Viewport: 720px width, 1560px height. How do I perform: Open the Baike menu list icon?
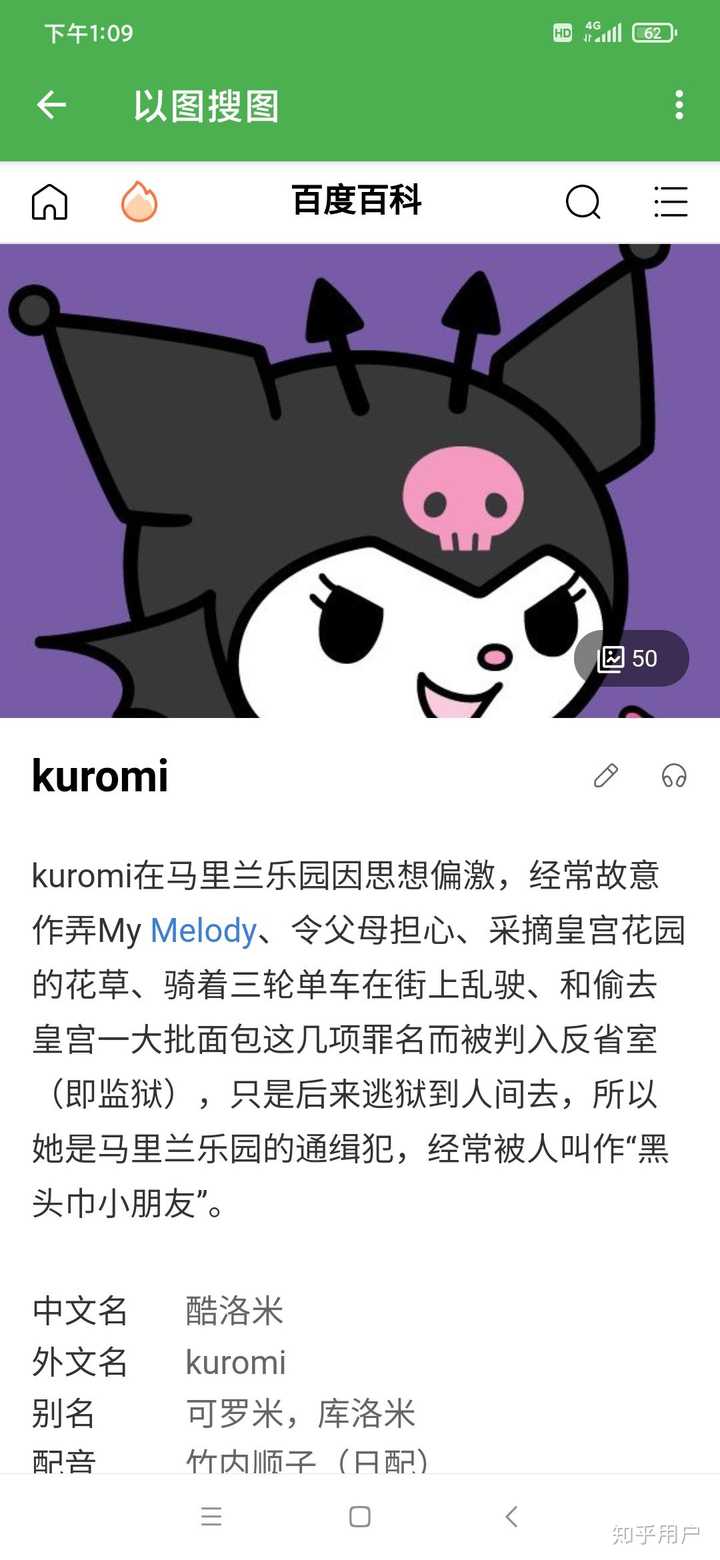tap(670, 202)
